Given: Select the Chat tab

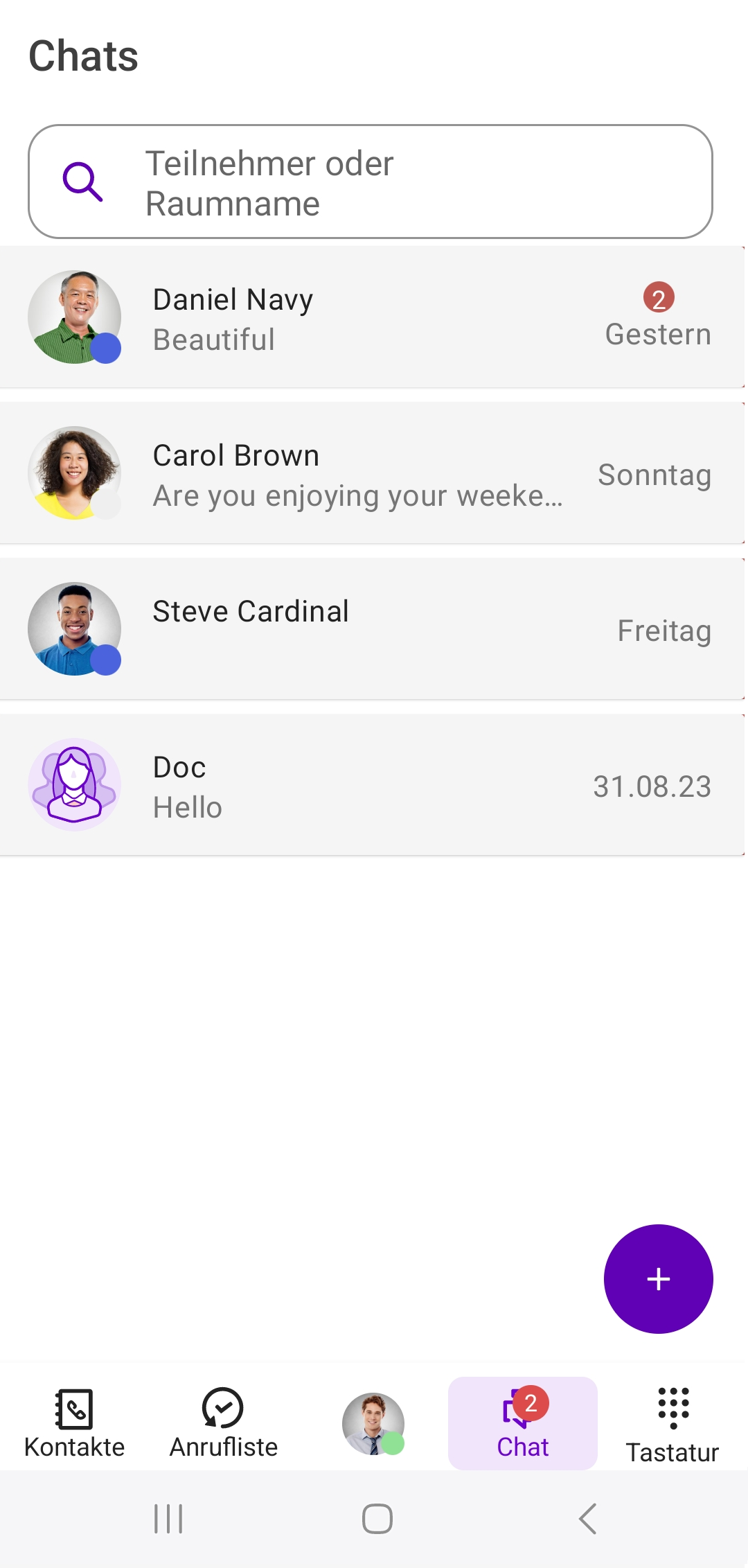Looking at the screenshot, I should [x=522, y=1423].
